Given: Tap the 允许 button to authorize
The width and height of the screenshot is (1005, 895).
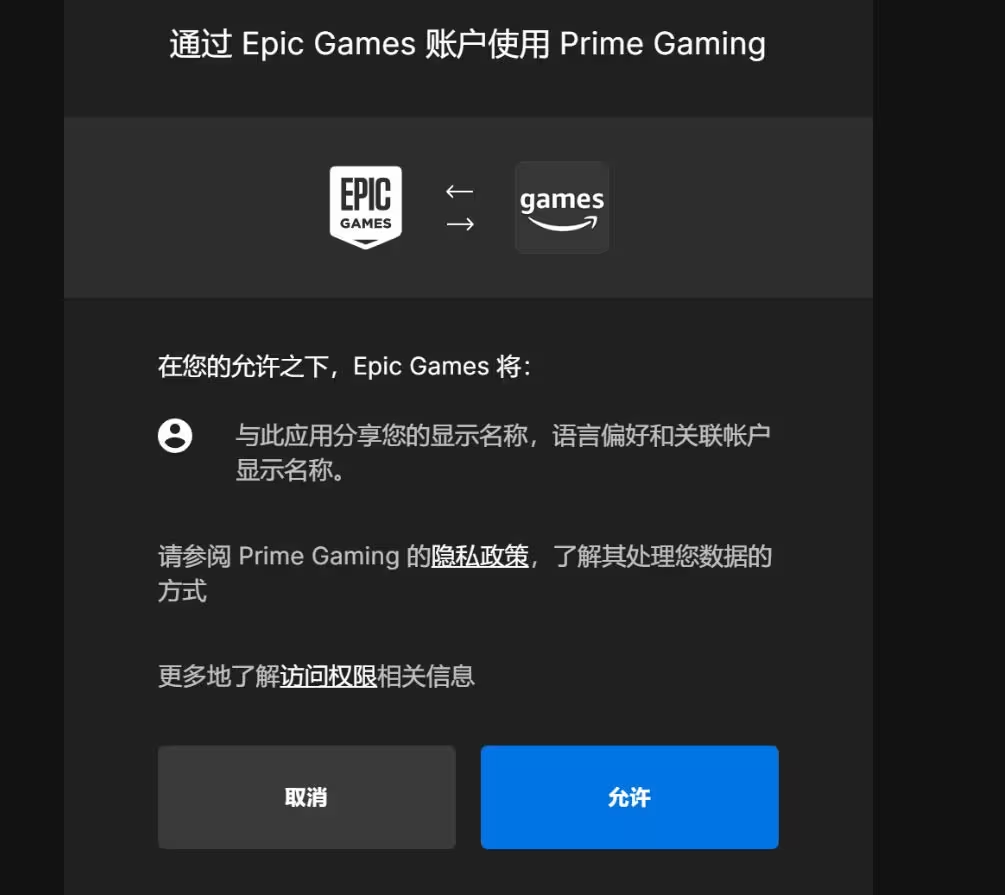Looking at the screenshot, I should pos(629,797).
